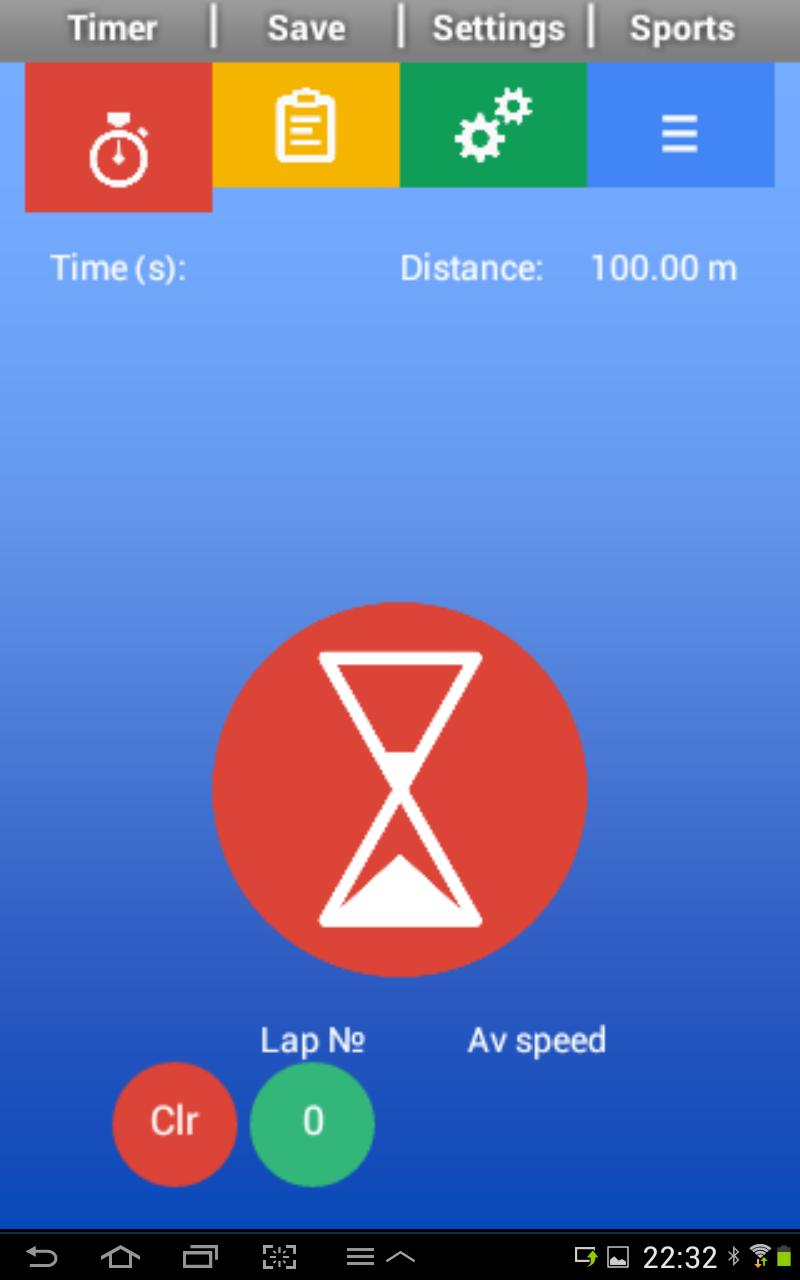Open the yellow clipboard results icon

coord(305,125)
